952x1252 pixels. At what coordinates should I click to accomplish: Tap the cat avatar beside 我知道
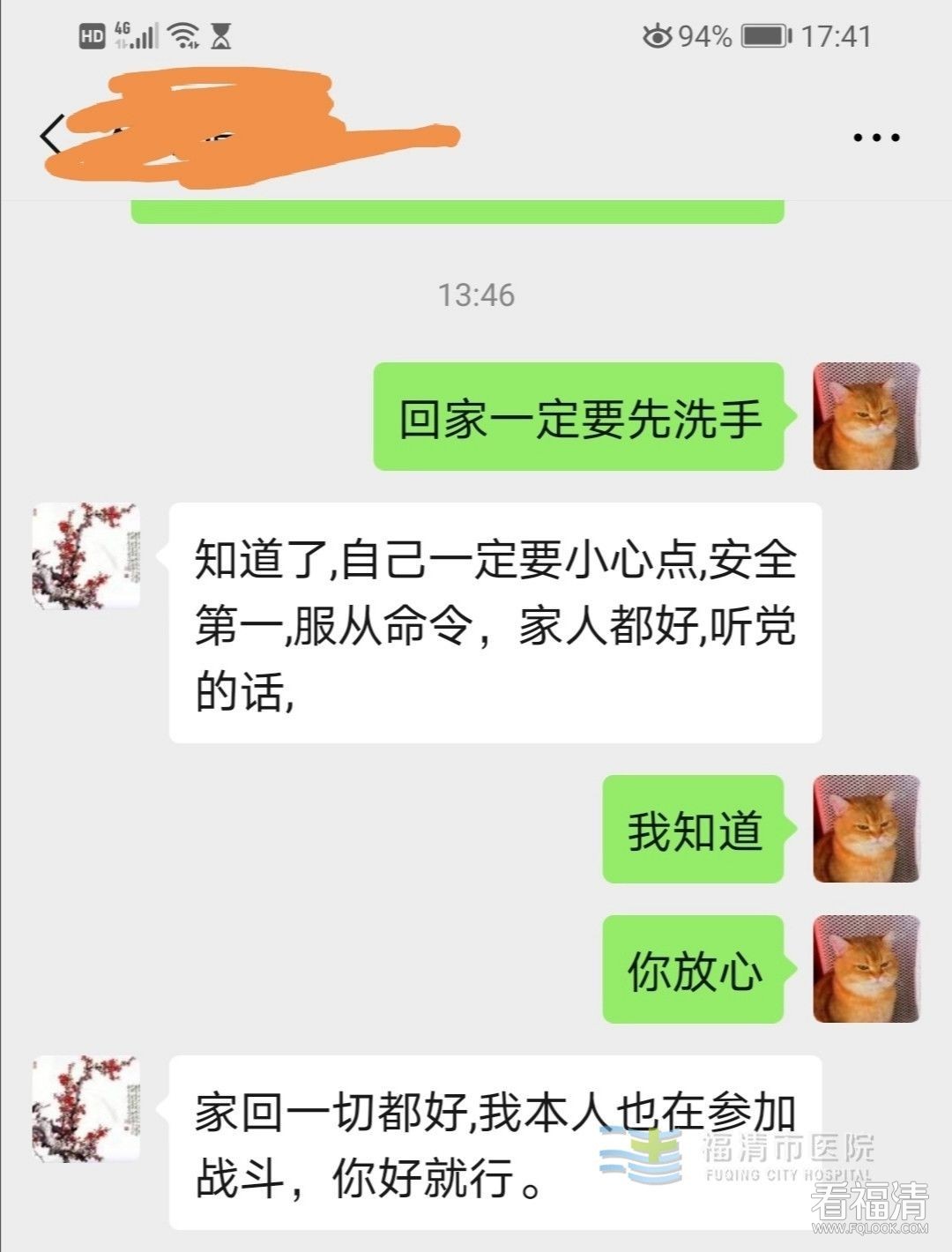point(866,829)
